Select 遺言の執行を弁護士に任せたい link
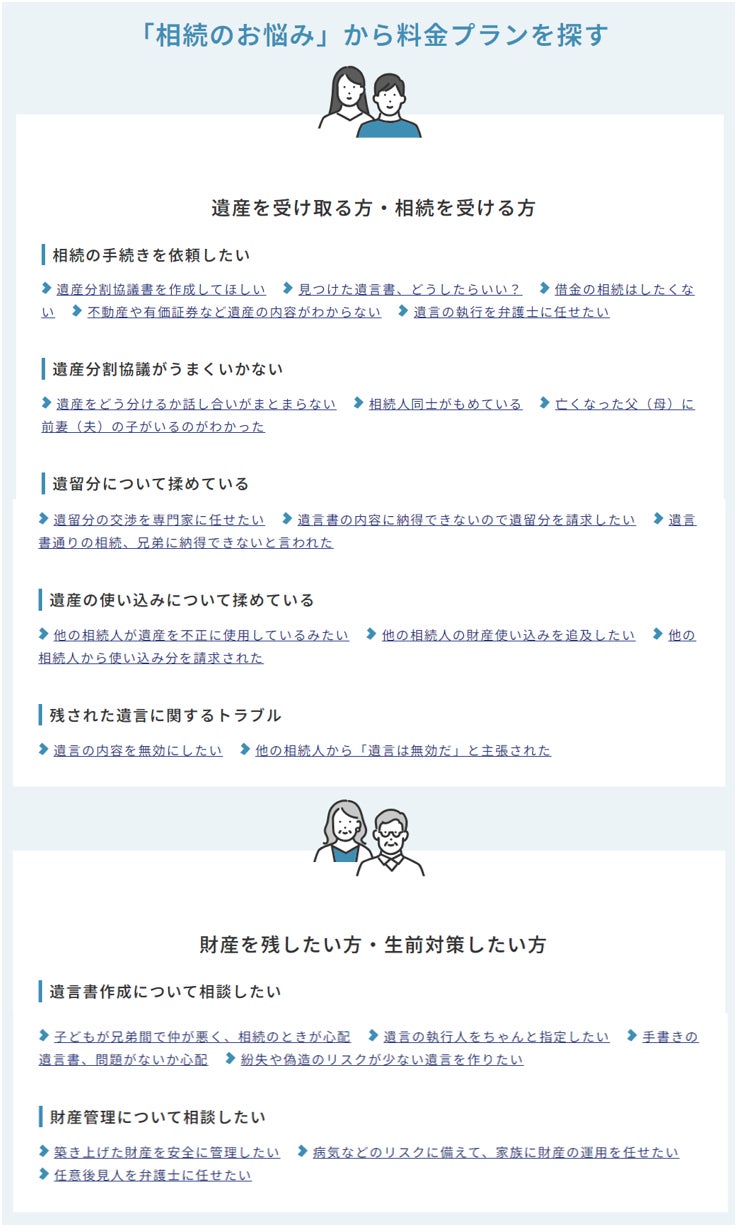The height and width of the screenshot is (1228, 739). coord(511,312)
